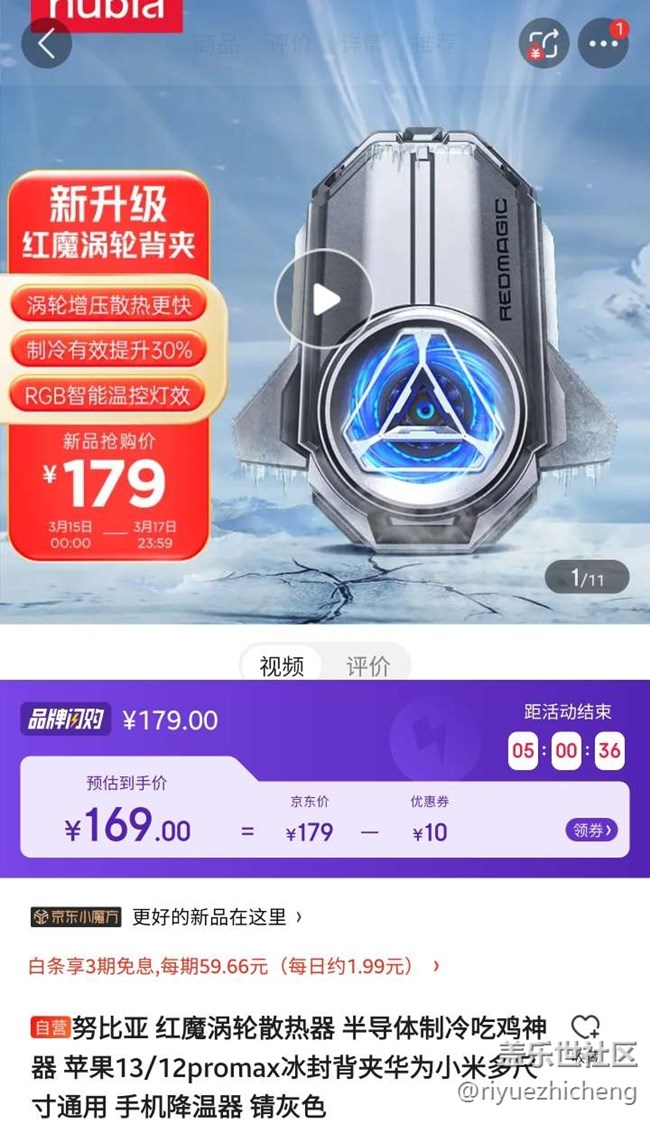Open the three-dot overflow menu
Viewport: 650px width, 1124px height.
pyautogui.click(x=603, y=44)
